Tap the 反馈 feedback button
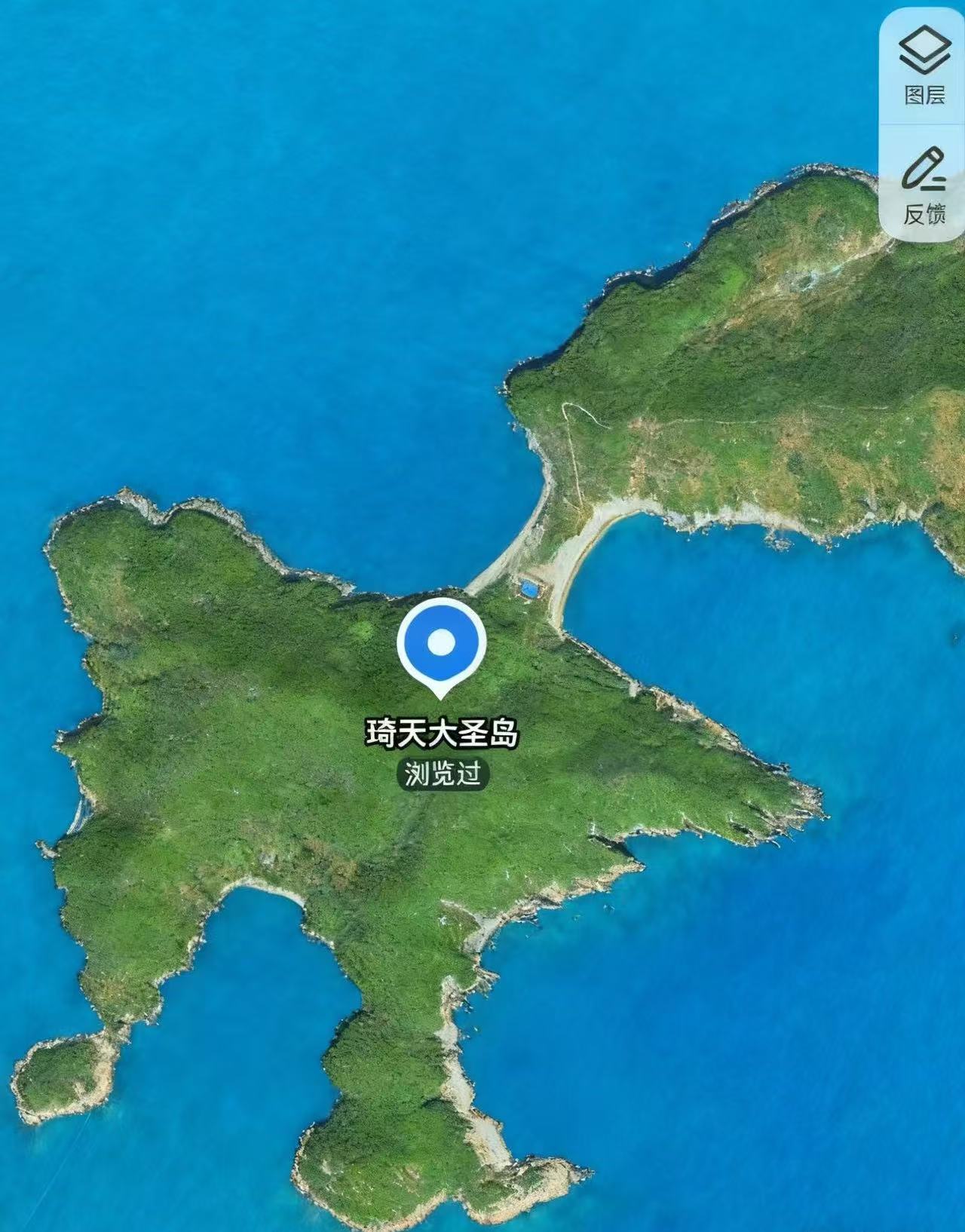The height and width of the screenshot is (1232, 965). tap(924, 185)
